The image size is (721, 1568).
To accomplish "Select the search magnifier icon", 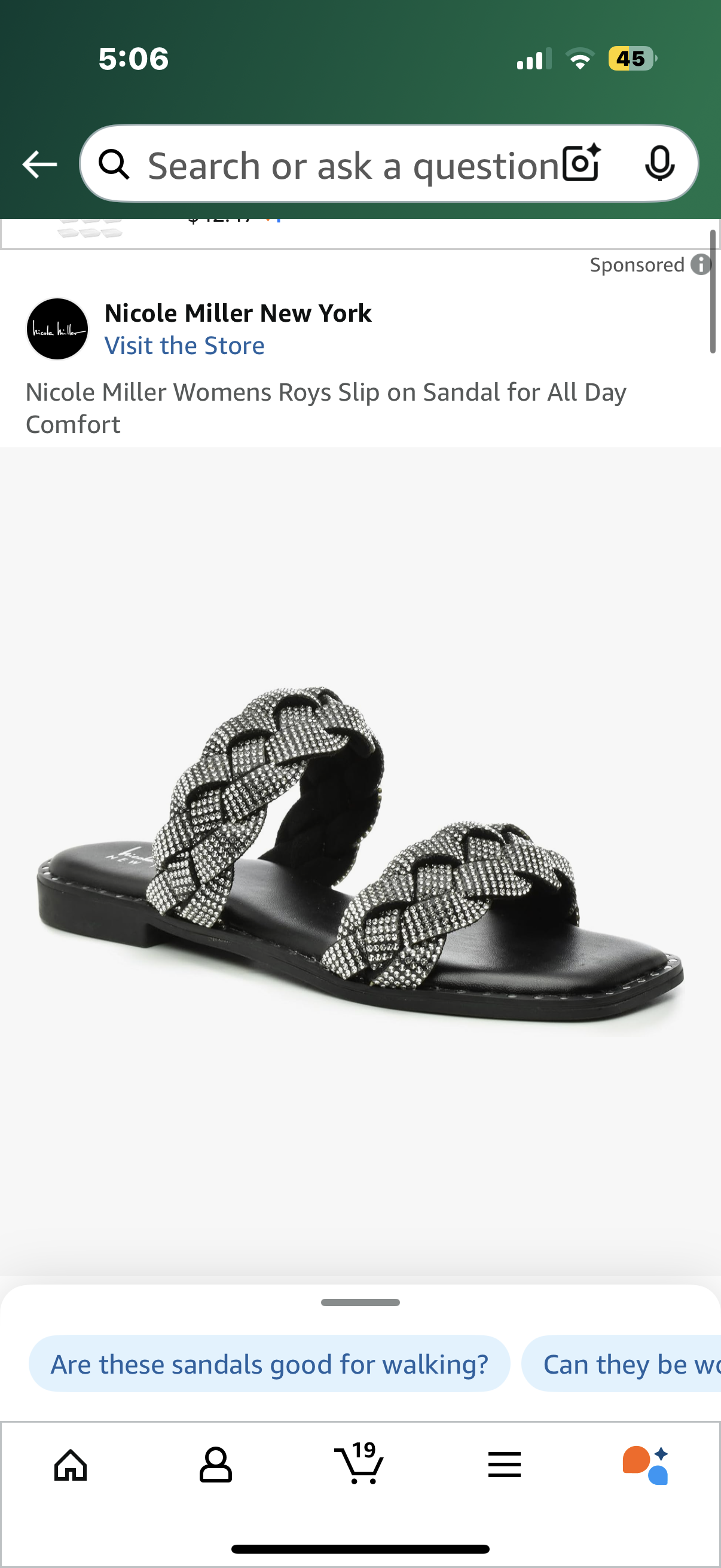I will 114,163.
